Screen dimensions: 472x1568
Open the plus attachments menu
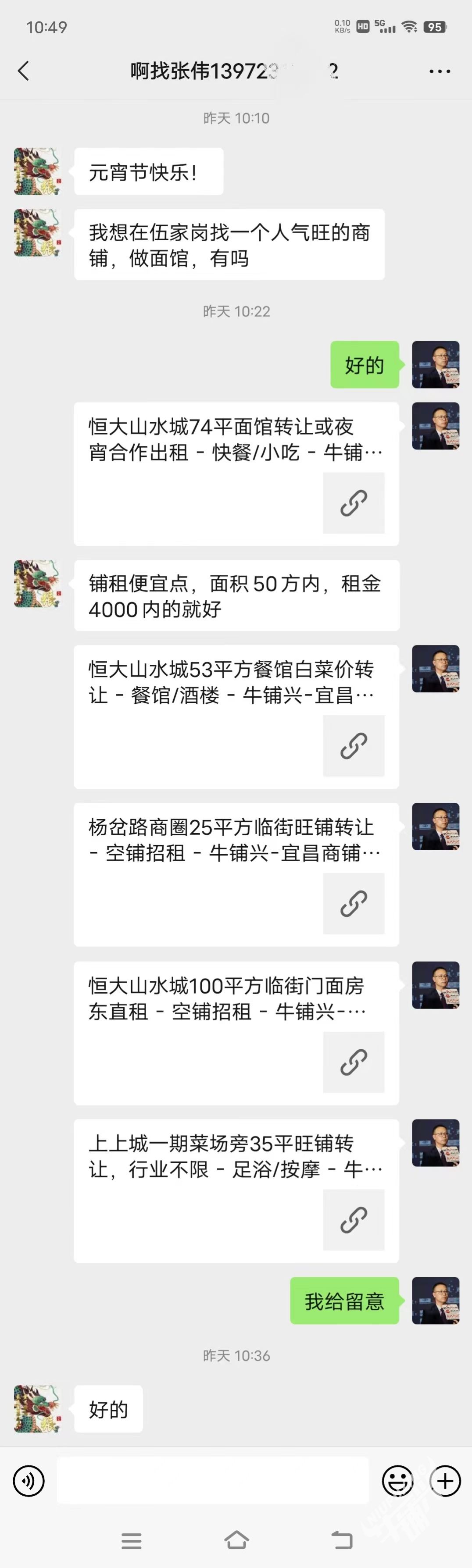pos(445,1480)
